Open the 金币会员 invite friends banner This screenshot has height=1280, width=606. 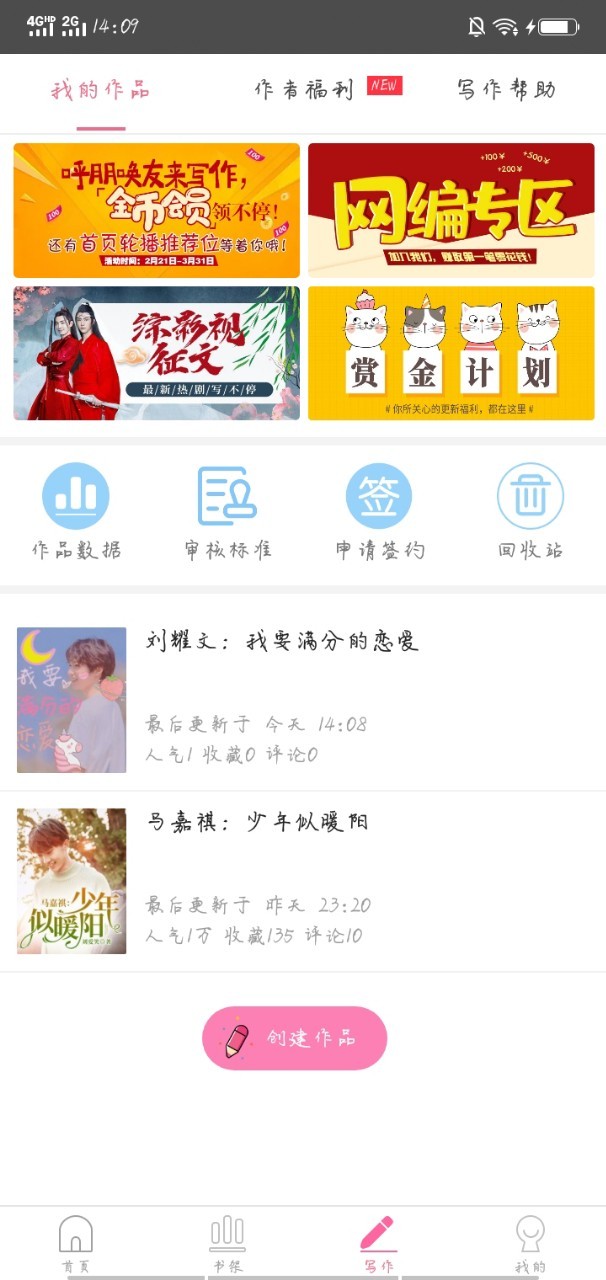click(x=157, y=210)
